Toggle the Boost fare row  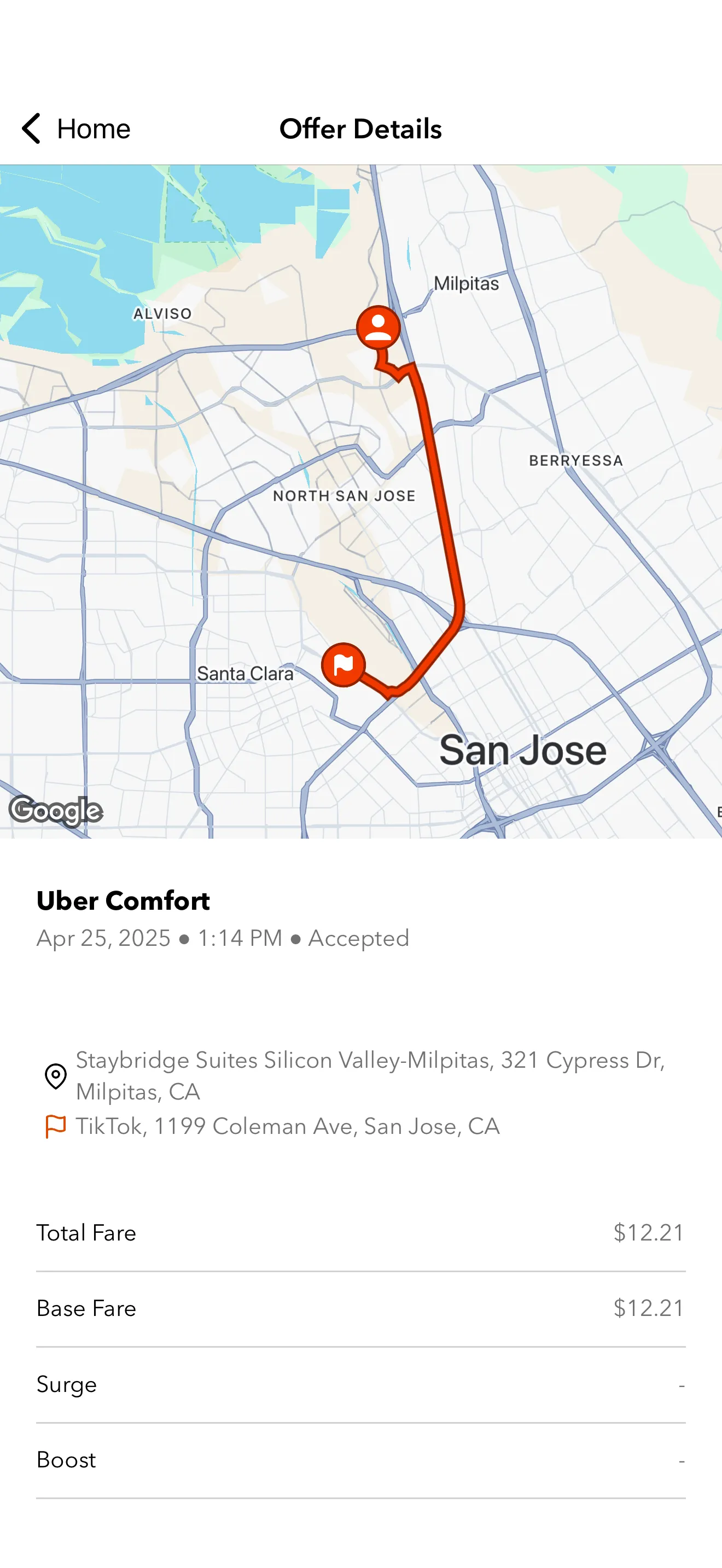coord(361,1460)
